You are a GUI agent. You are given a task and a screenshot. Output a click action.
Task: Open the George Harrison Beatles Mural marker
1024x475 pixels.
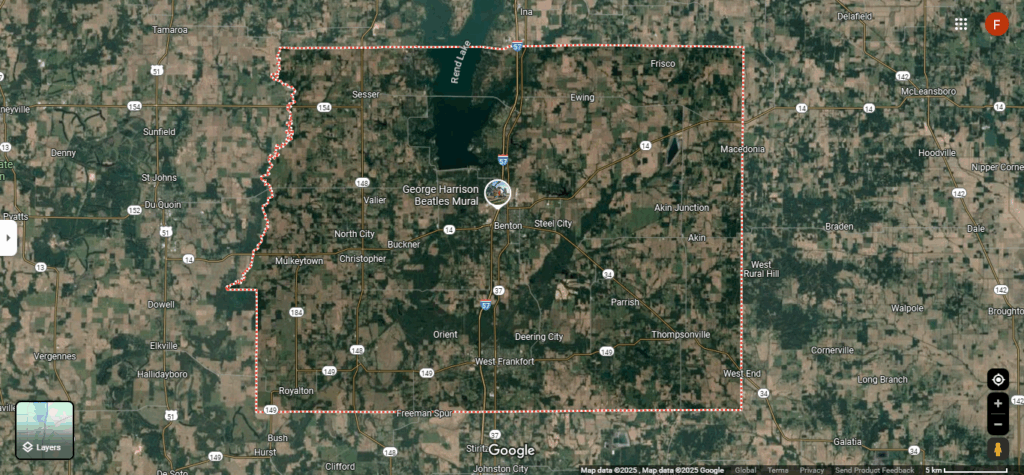(497, 193)
